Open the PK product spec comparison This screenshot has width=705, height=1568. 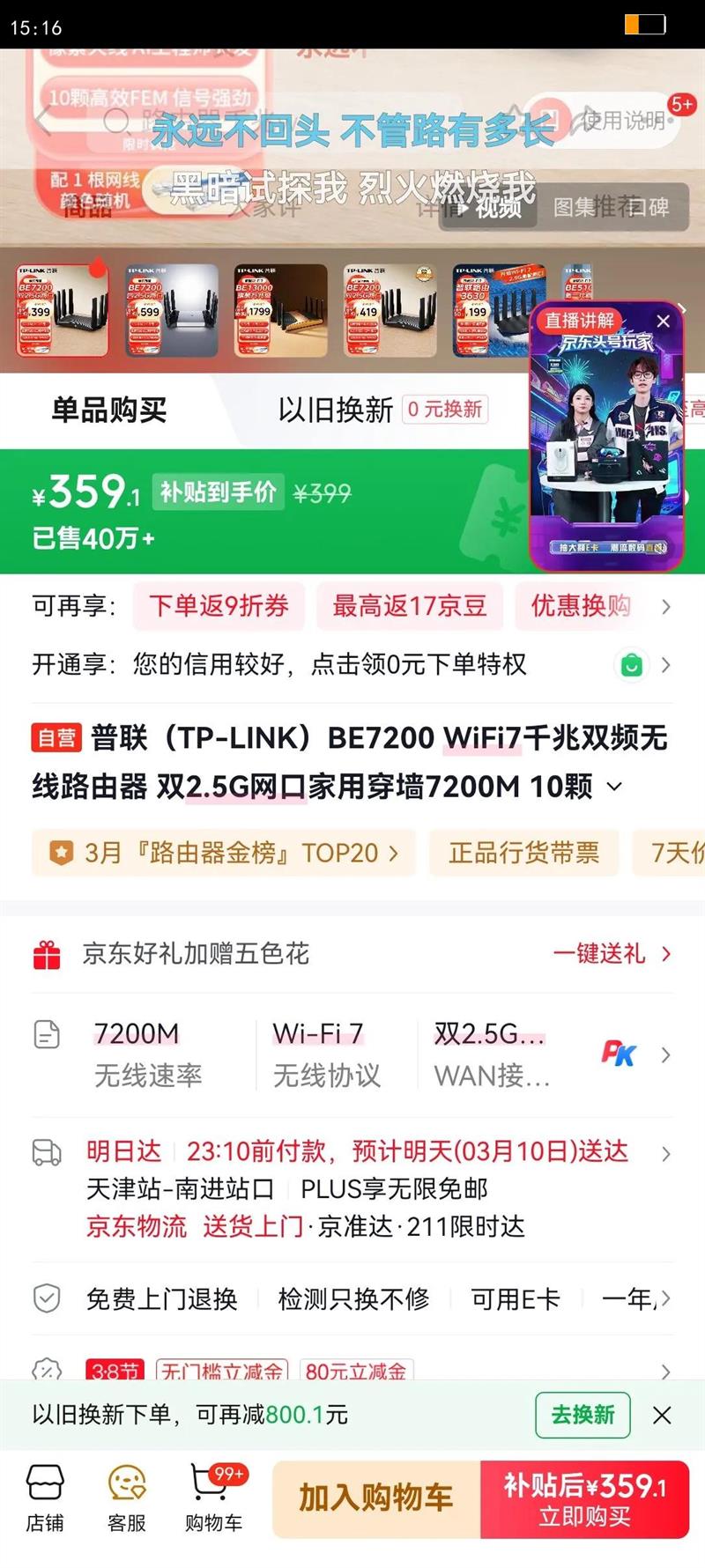click(619, 1054)
